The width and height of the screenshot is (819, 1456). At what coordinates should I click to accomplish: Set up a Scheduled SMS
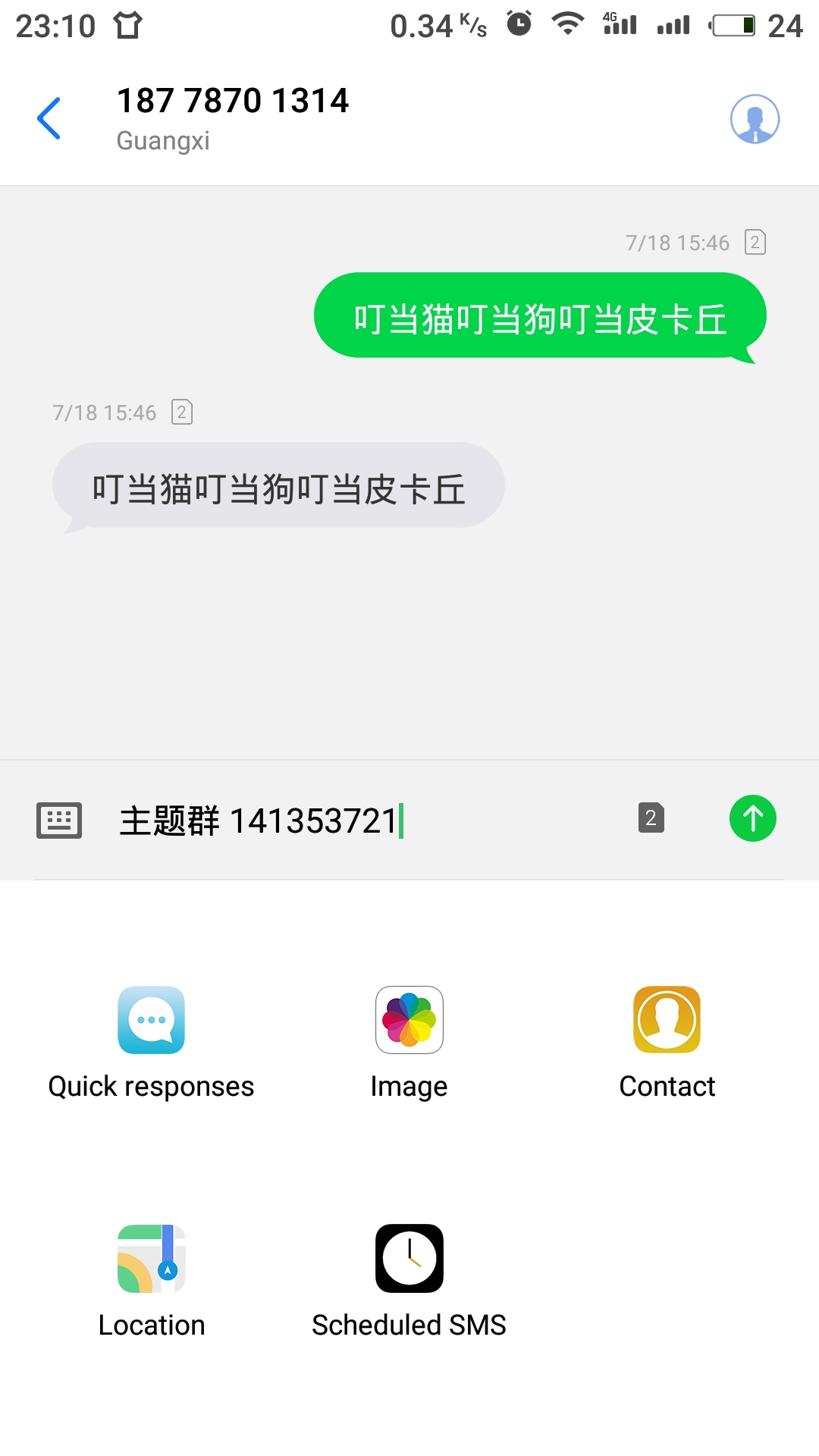coord(409,1282)
